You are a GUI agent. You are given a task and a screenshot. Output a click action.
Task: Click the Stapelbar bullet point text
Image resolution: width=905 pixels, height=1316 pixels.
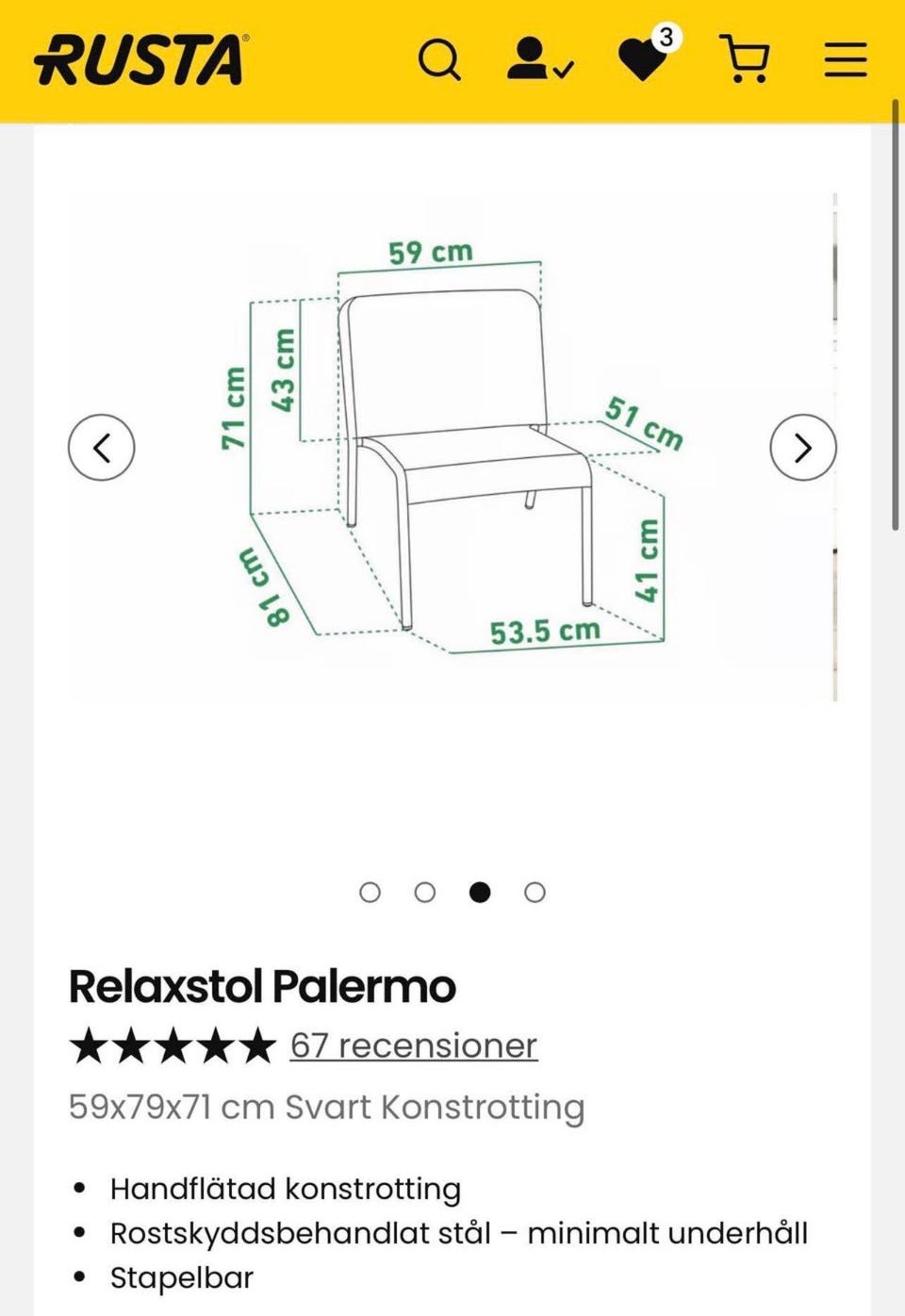(182, 1278)
